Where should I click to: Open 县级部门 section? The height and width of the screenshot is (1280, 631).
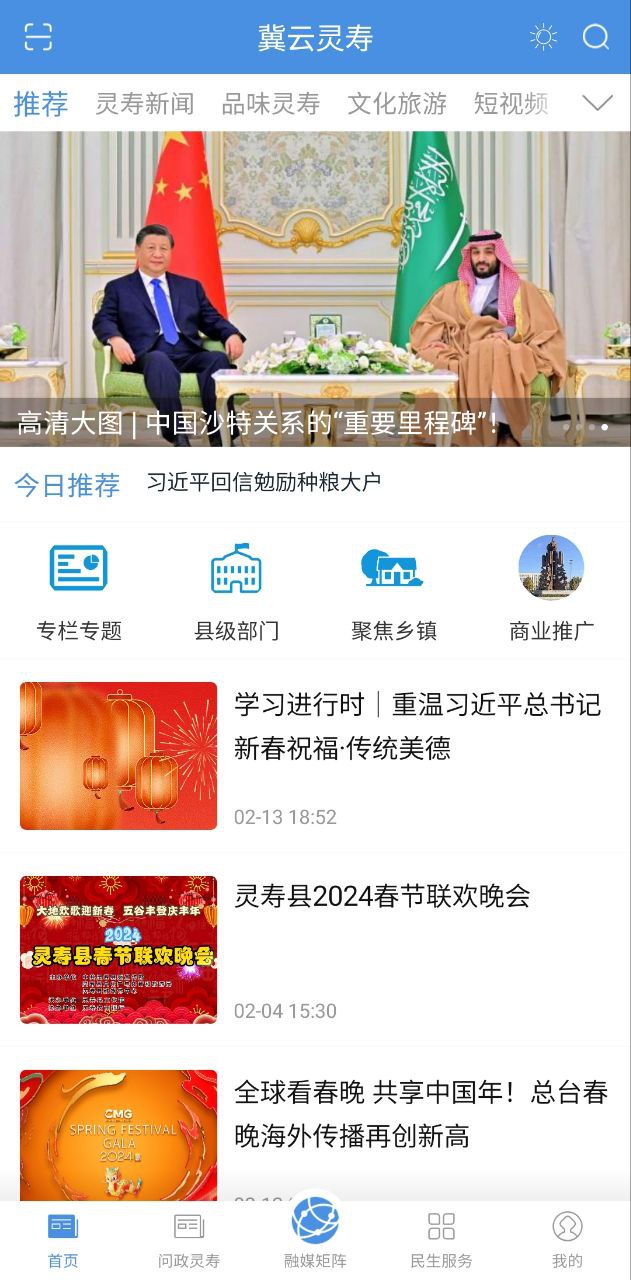click(236, 587)
